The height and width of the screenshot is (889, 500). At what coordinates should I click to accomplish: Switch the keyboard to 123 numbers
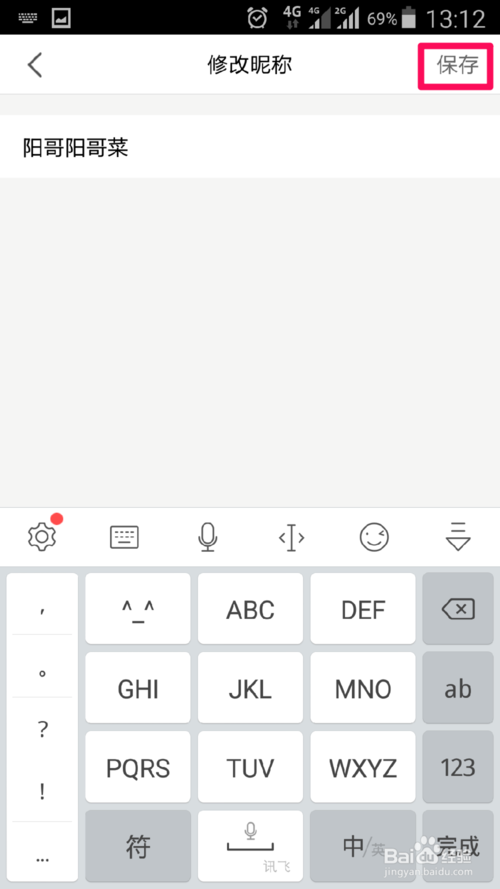tap(457, 768)
